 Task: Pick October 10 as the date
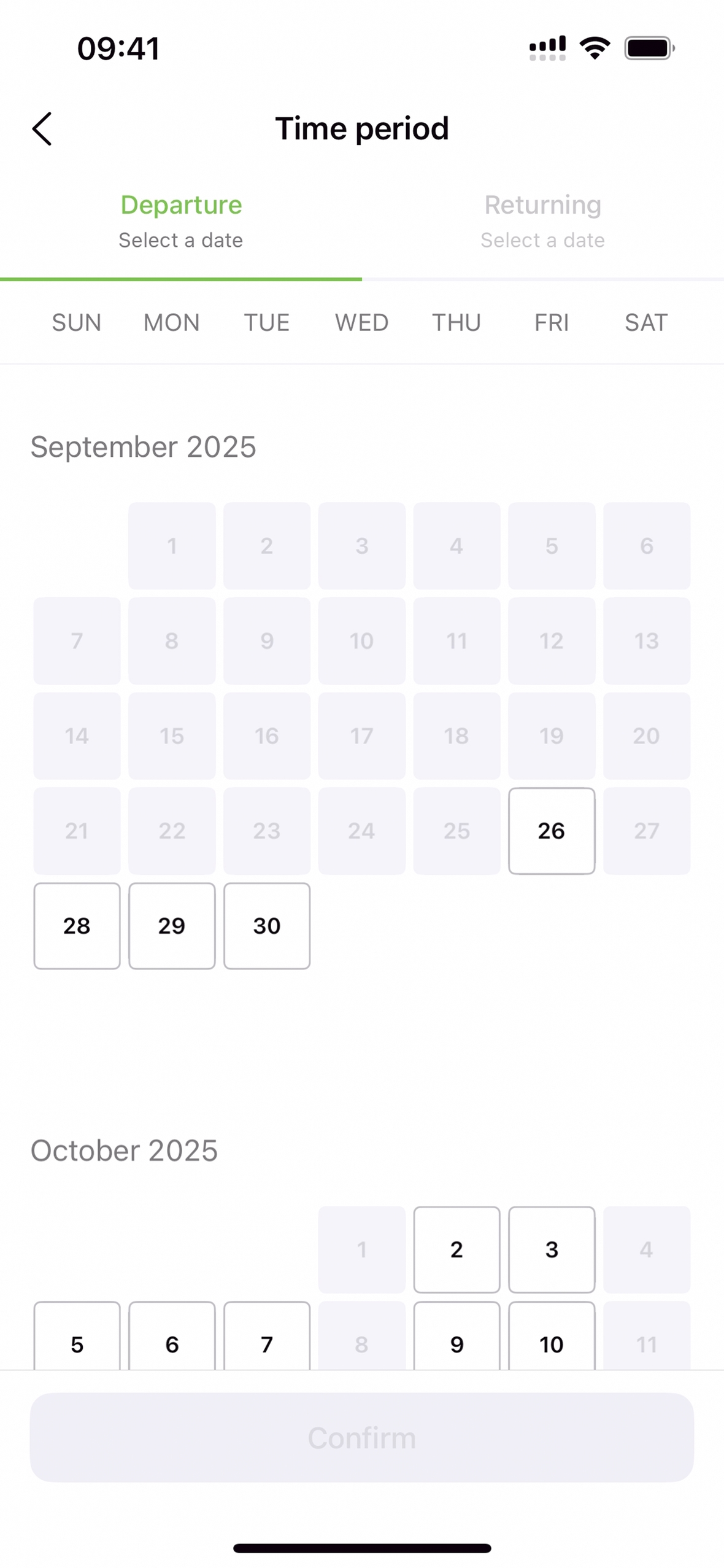click(x=551, y=1338)
